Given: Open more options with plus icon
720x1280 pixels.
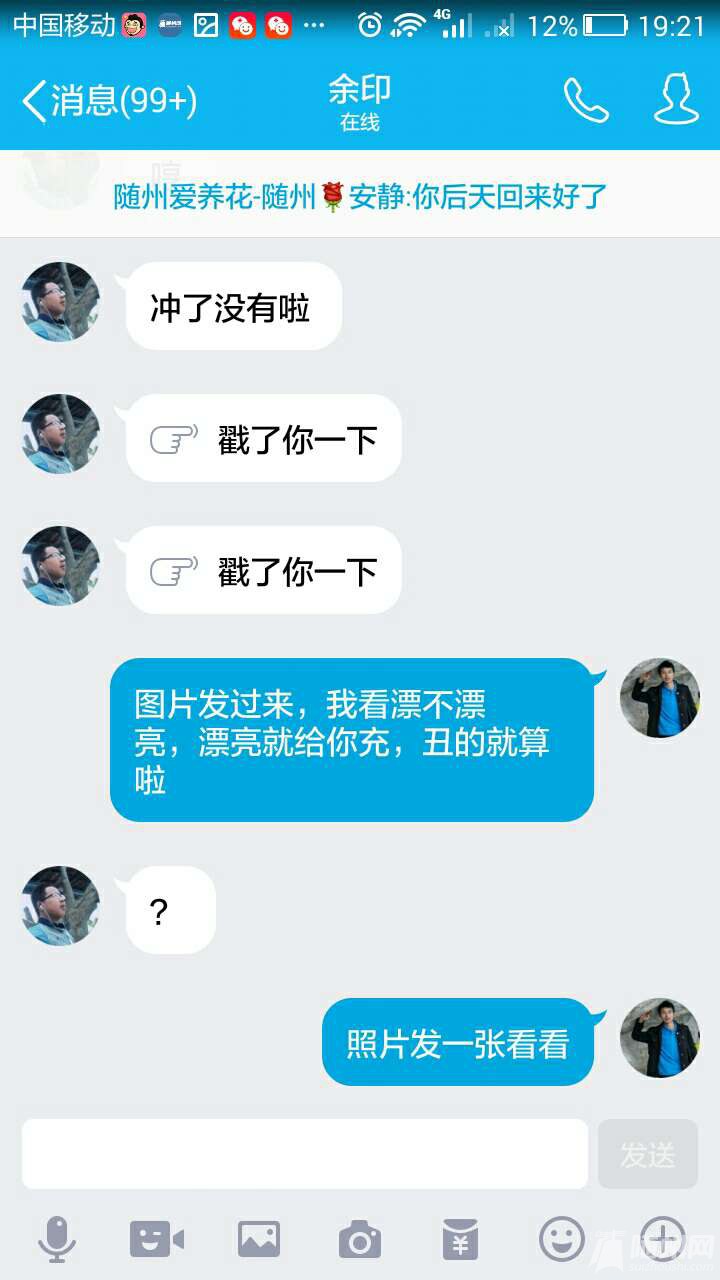Looking at the screenshot, I should [662, 1240].
